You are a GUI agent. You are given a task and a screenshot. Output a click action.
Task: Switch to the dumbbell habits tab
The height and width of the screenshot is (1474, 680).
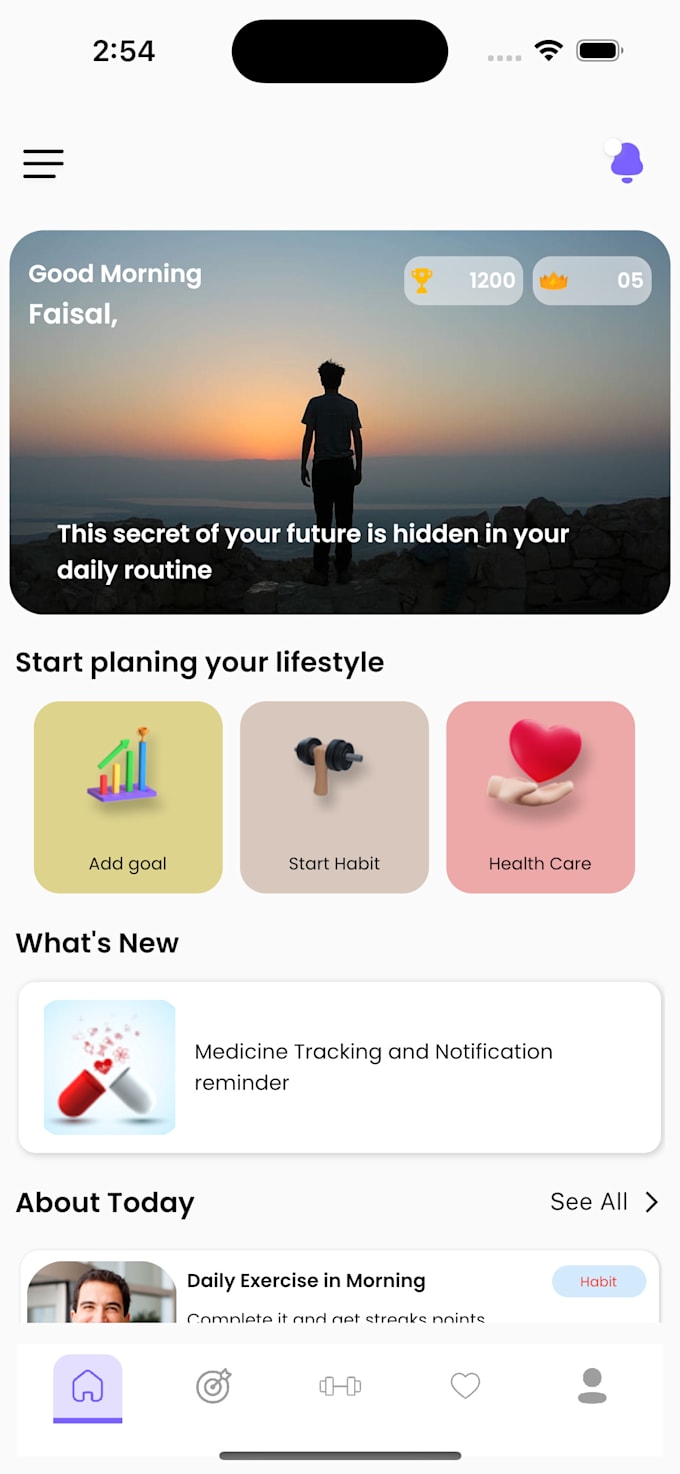(340, 1387)
